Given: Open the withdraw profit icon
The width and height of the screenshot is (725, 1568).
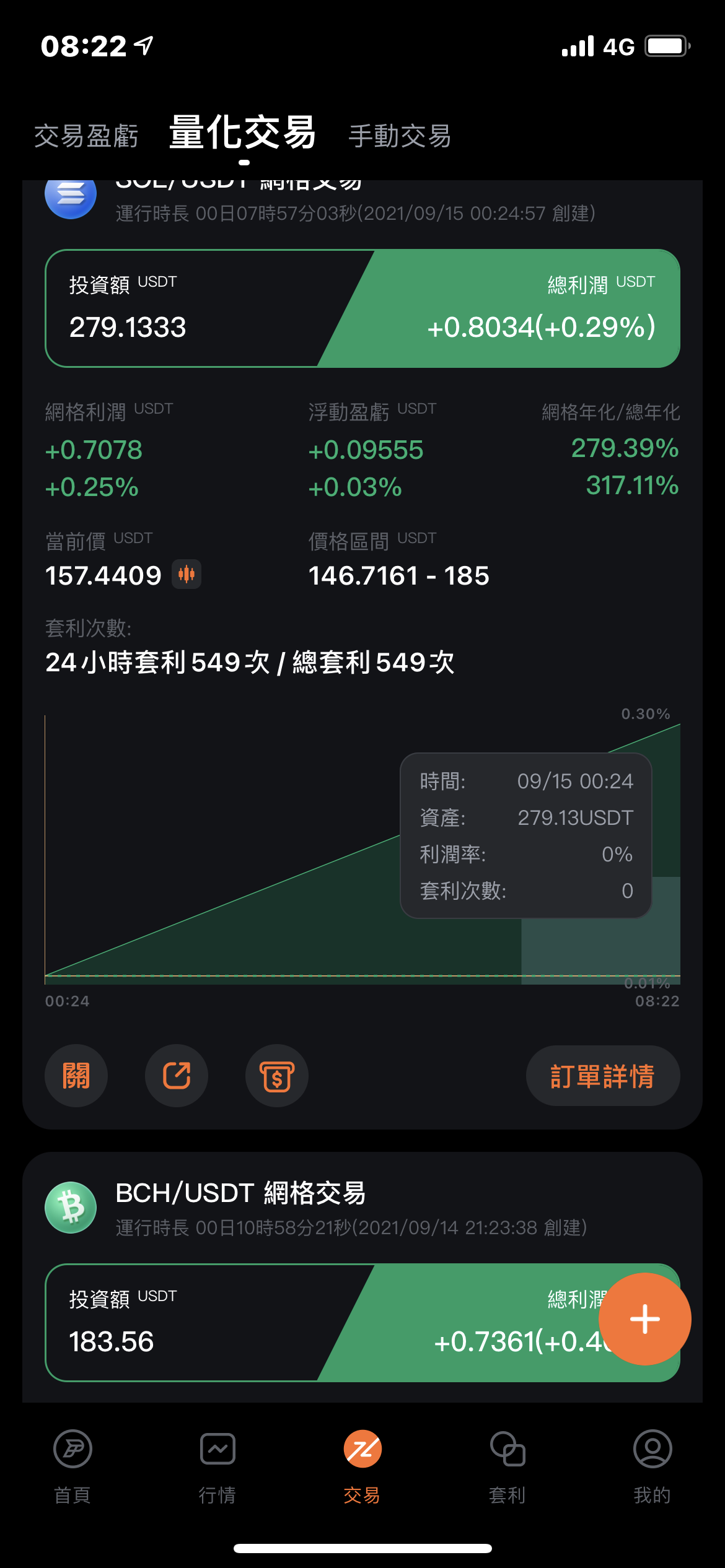Looking at the screenshot, I should point(277,1076).
